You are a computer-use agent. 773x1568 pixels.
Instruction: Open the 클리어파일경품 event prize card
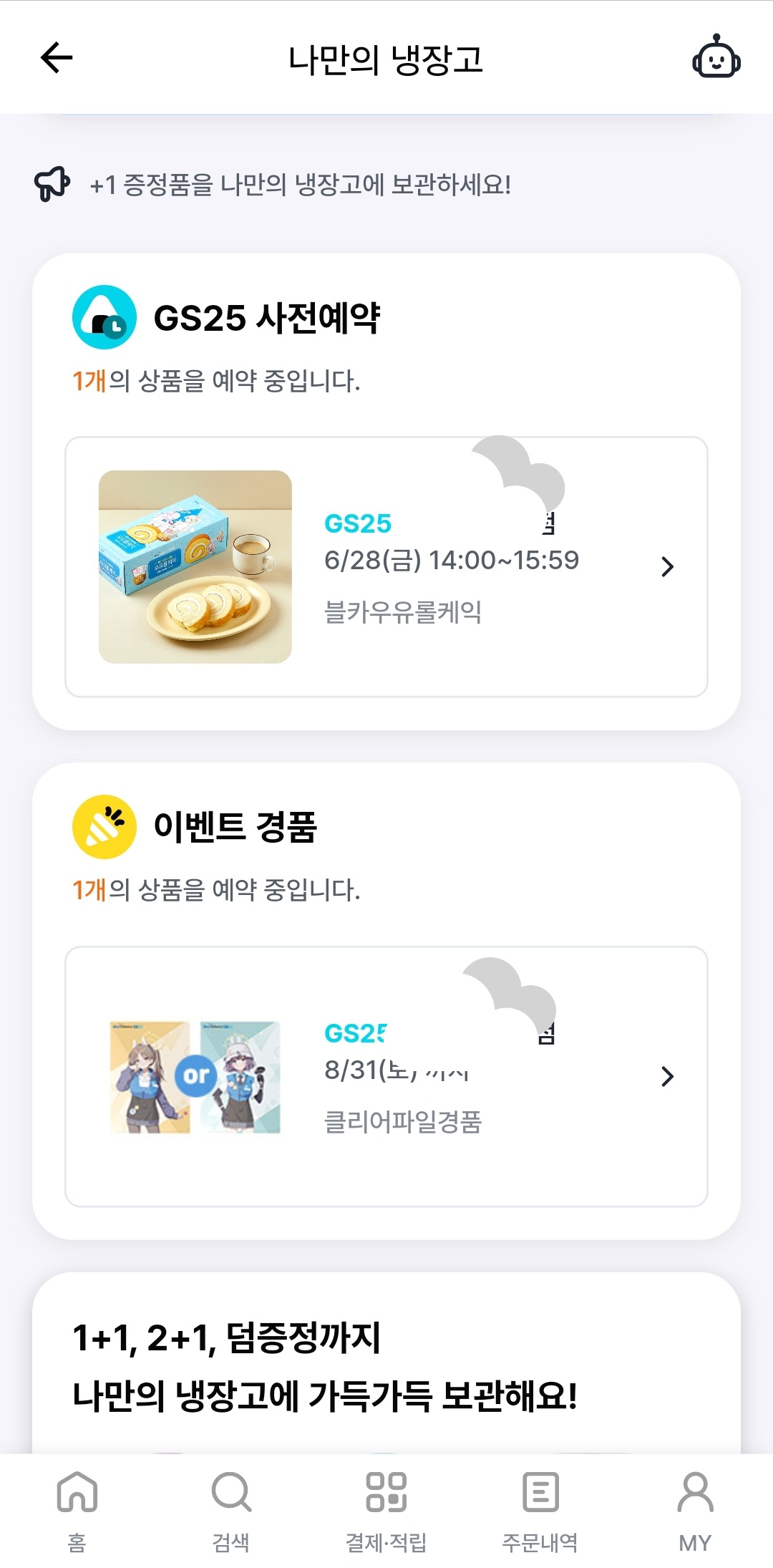tap(386, 1076)
